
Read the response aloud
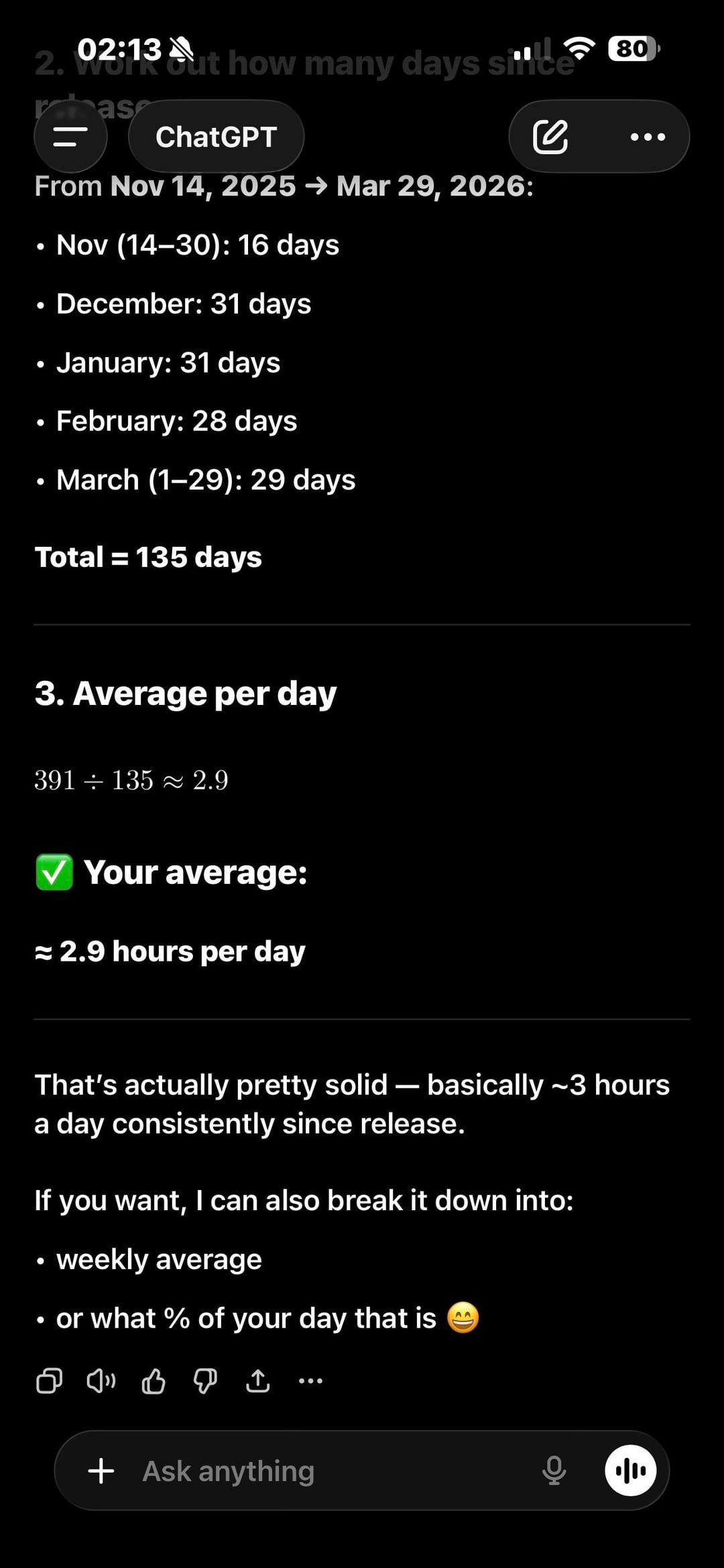coord(101,1380)
